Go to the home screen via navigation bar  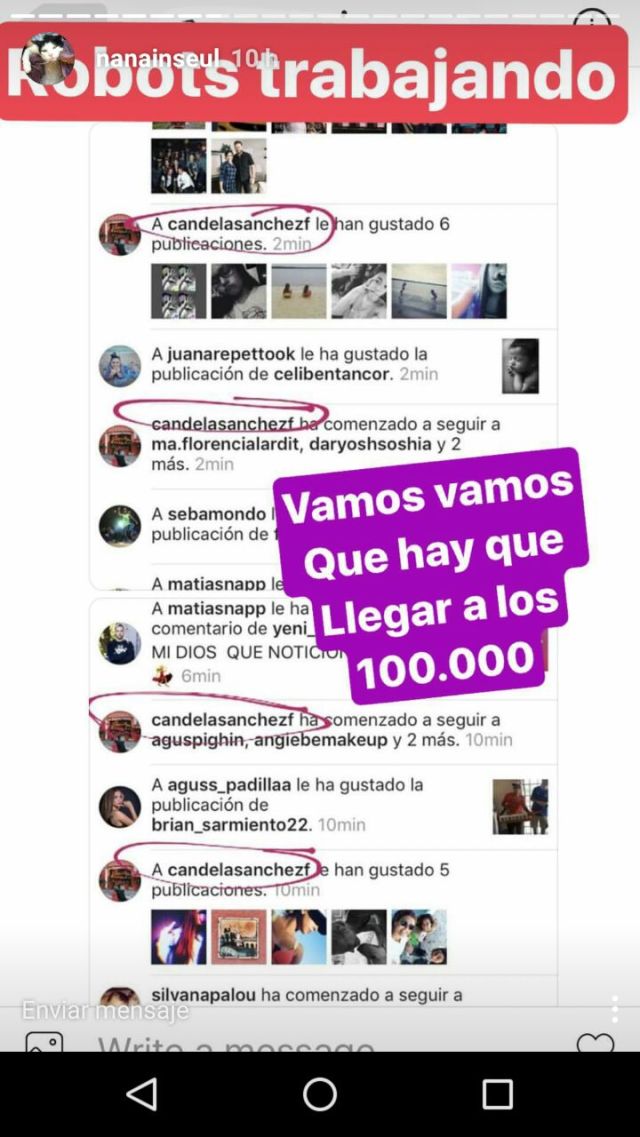click(x=320, y=1094)
